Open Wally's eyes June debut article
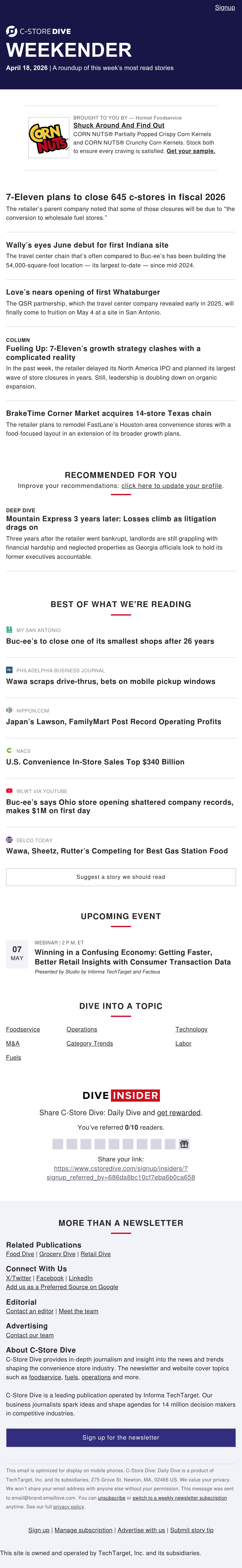Viewport: 242px width, 1568px height. (x=87, y=245)
